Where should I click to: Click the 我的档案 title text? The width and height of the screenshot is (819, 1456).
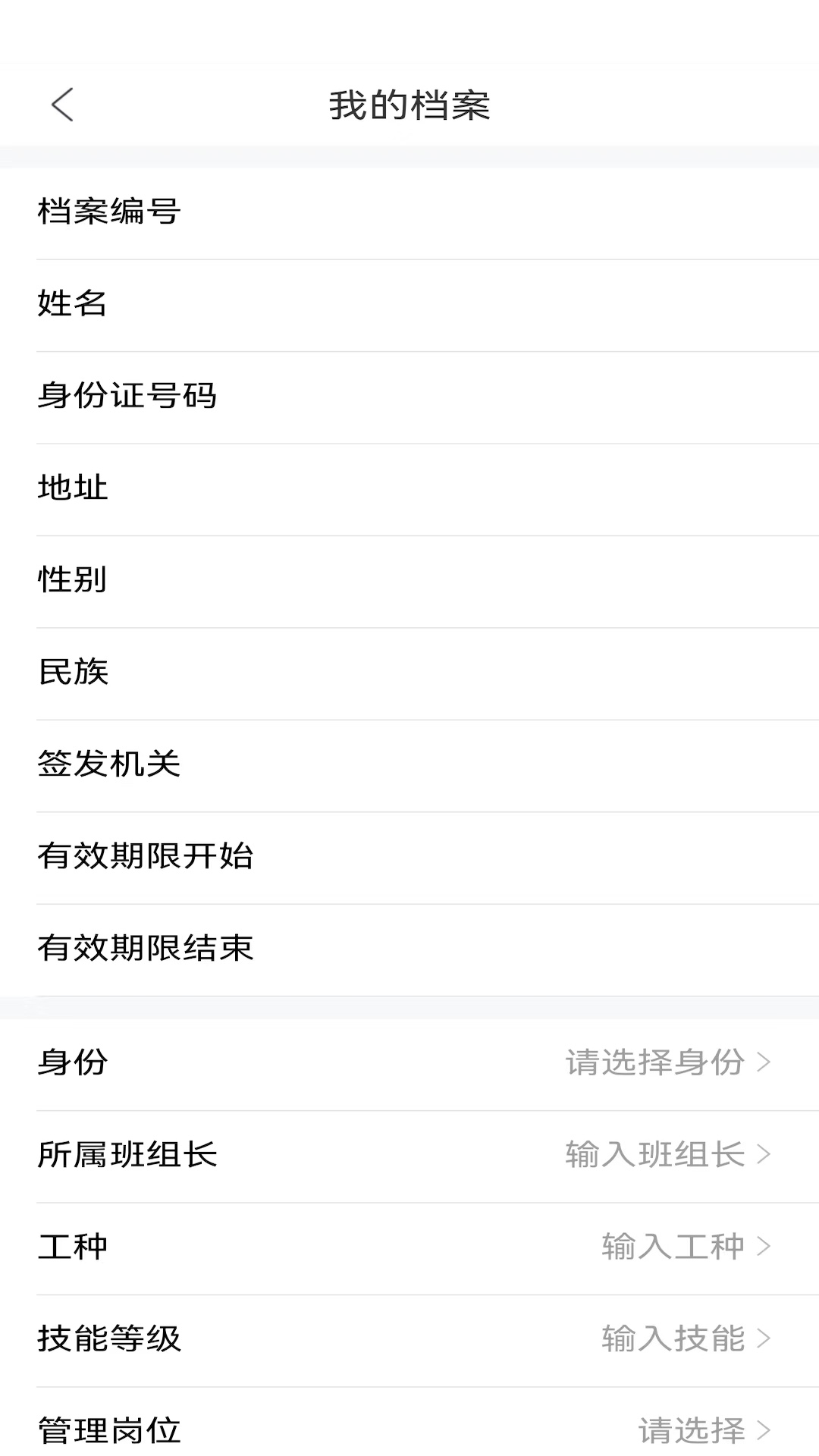click(x=409, y=105)
